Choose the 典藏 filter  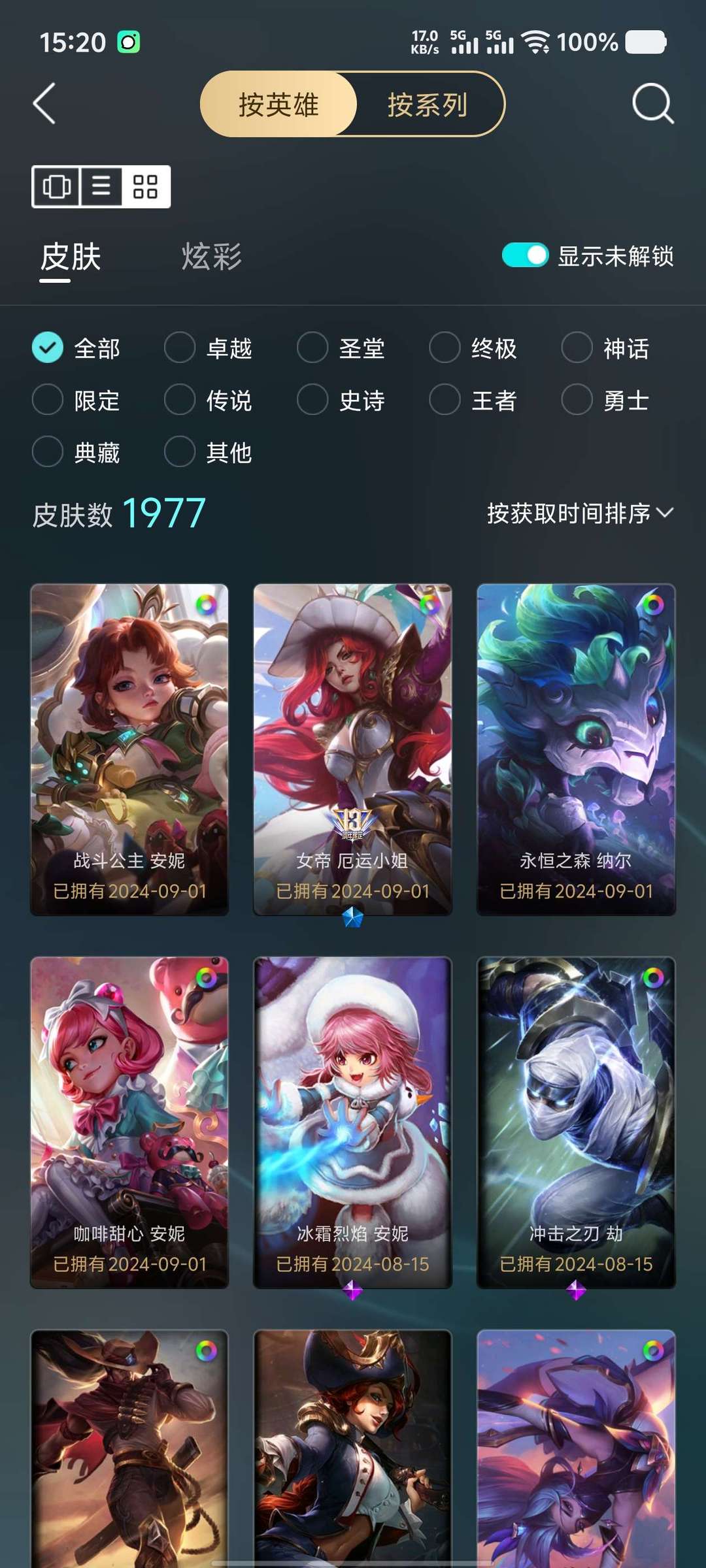pos(76,452)
